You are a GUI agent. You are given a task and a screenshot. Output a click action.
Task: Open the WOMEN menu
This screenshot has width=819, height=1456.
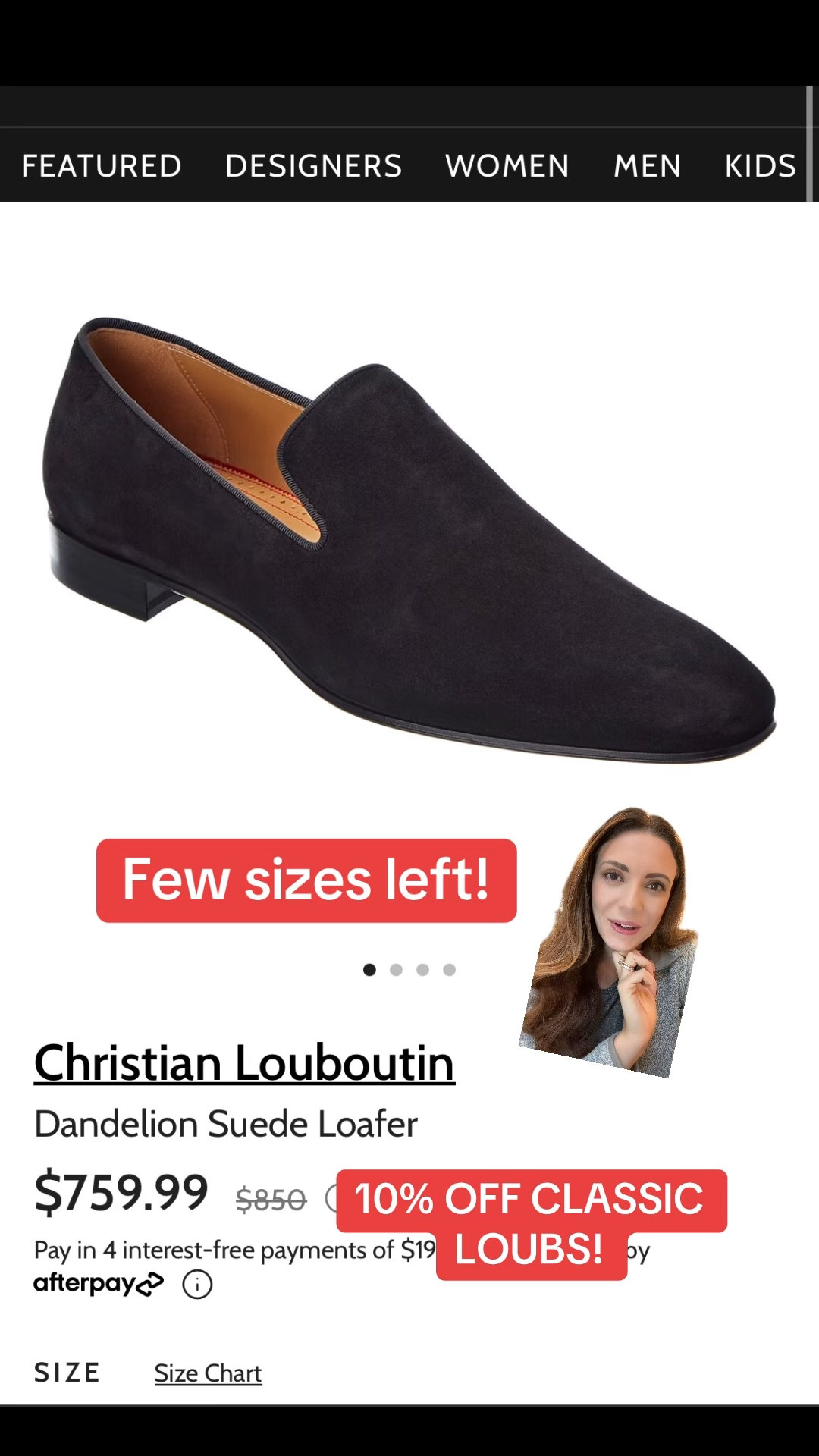point(507,165)
